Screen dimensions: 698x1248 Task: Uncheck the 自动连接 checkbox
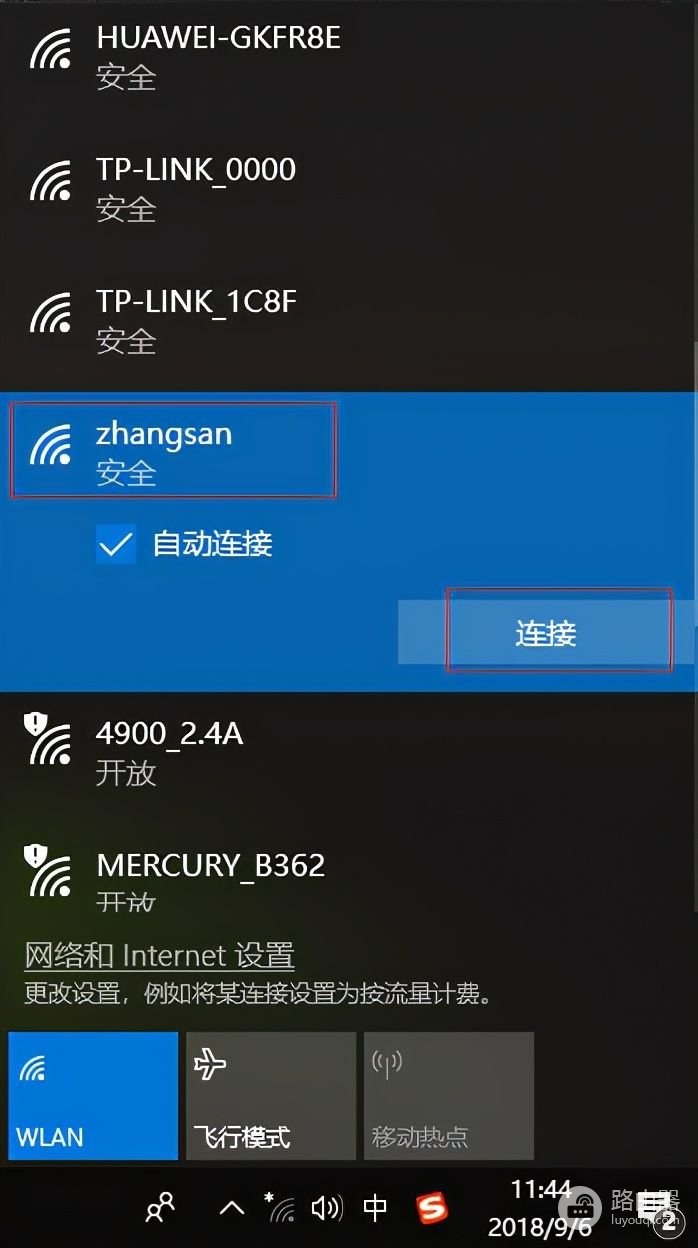point(116,544)
